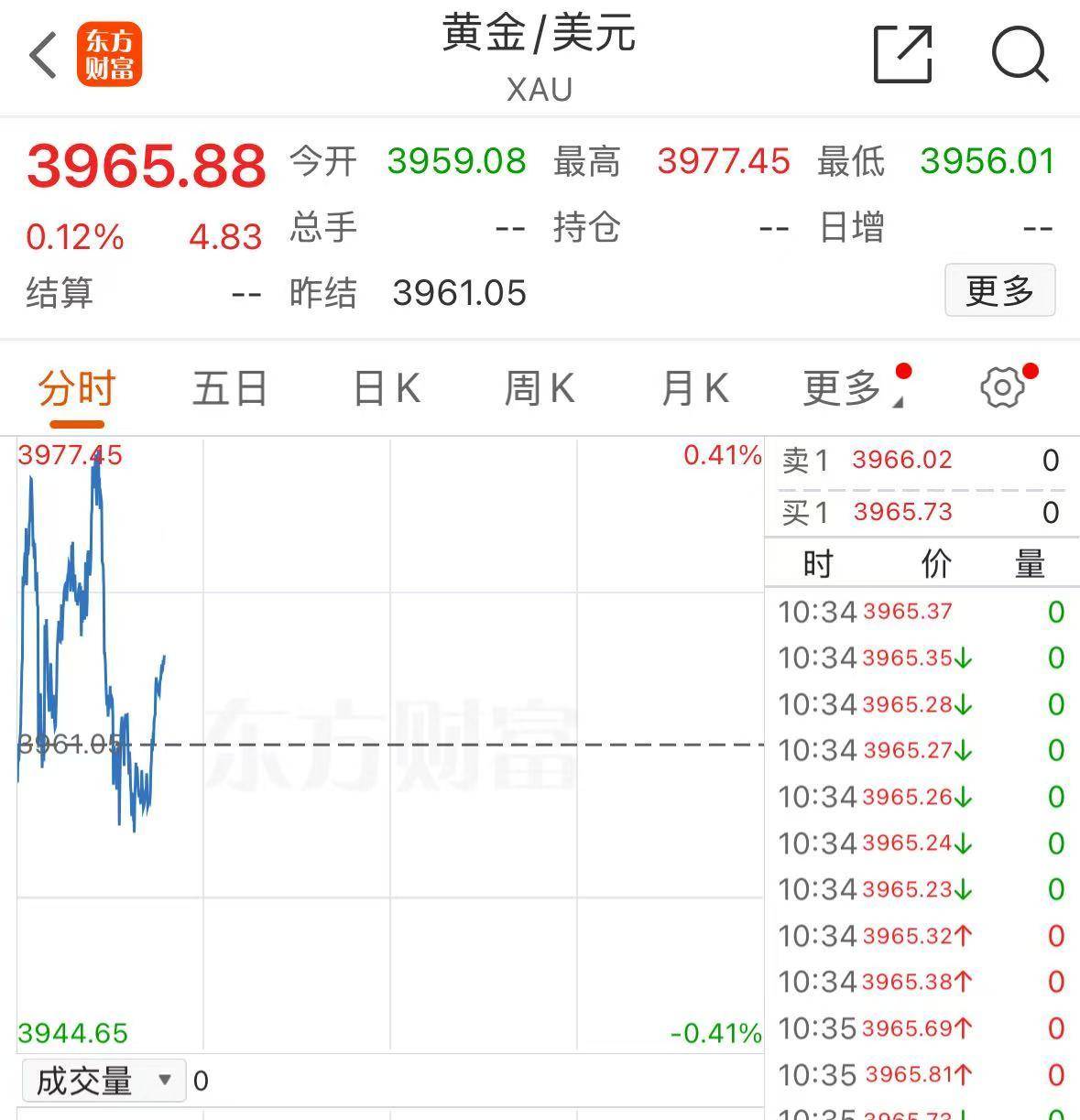Select the 分时 chart tab
The image size is (1080, 1120).
coord(77,389)
